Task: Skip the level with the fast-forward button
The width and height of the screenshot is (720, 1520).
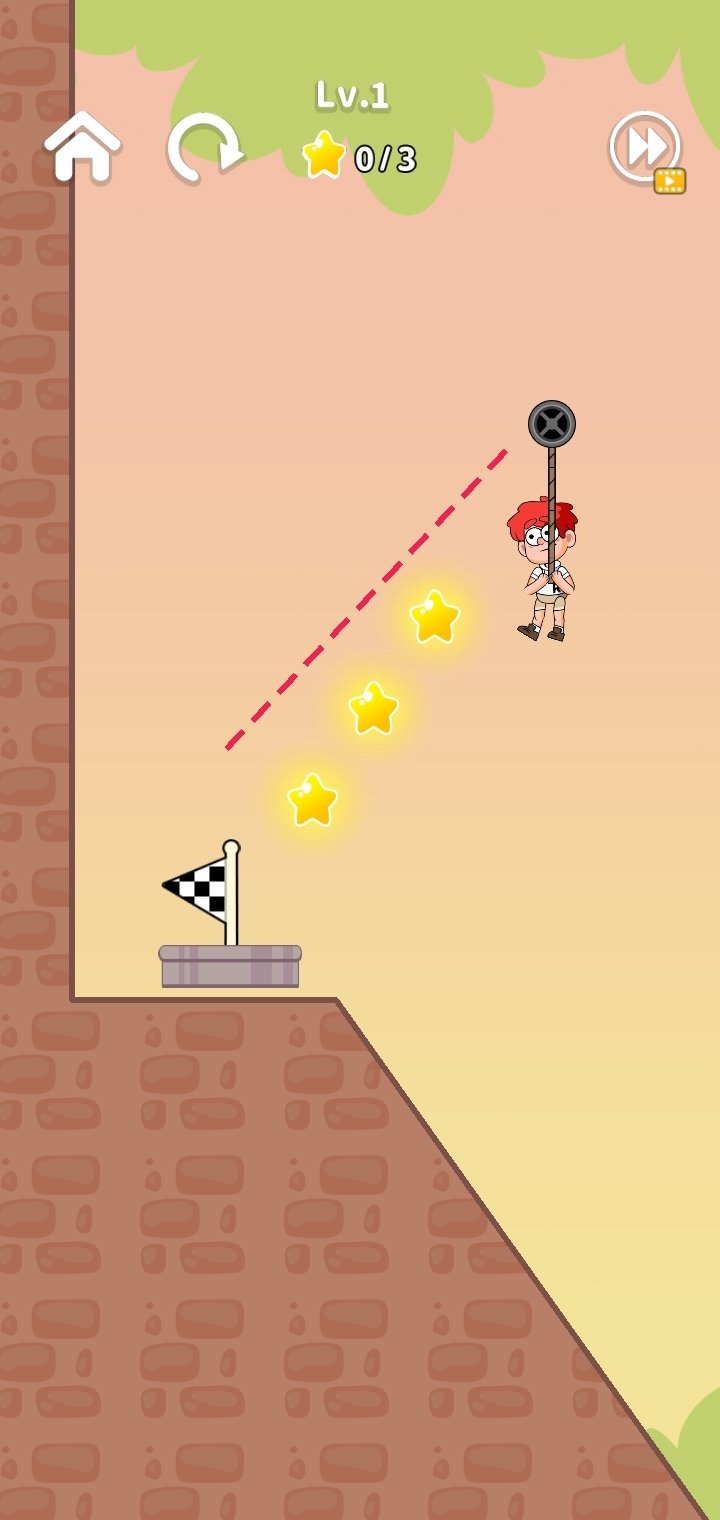Action: pos(647,150)
